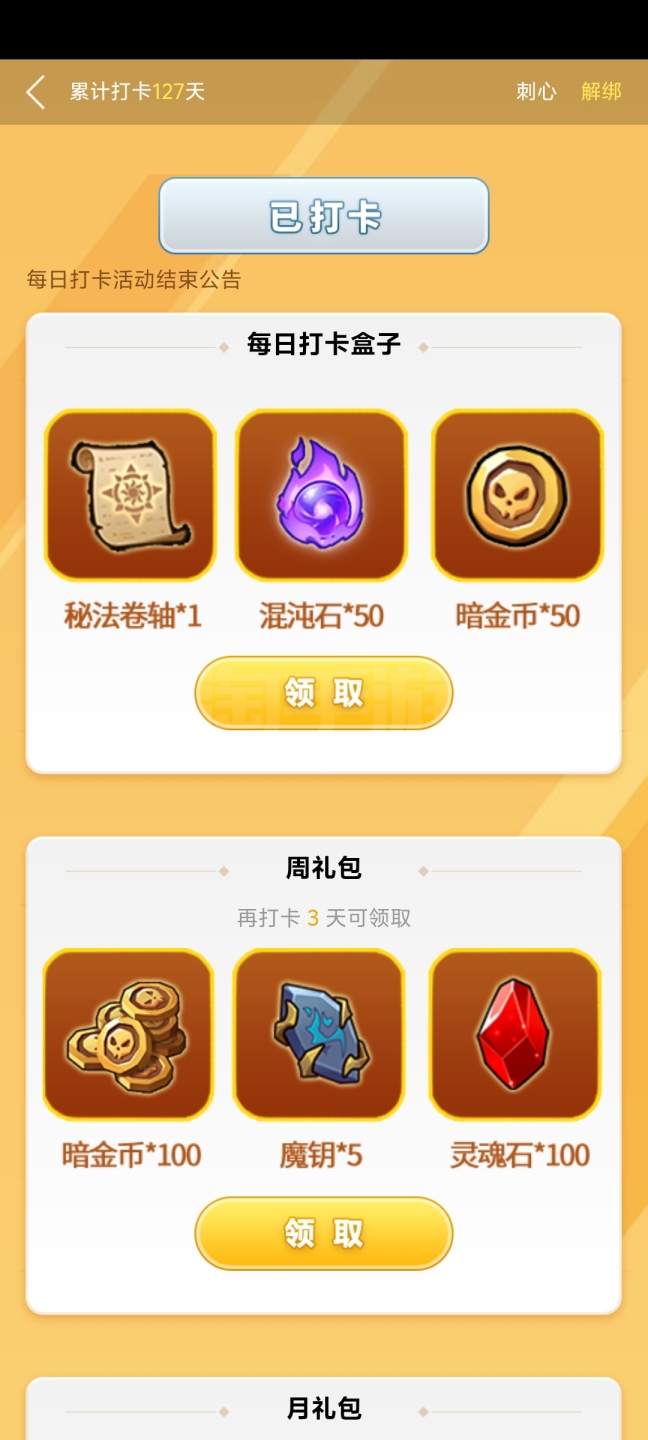Screen dimensions: 648x1440
Task: Tap the 解绑 link in the header
Action: tap(601, 91)
